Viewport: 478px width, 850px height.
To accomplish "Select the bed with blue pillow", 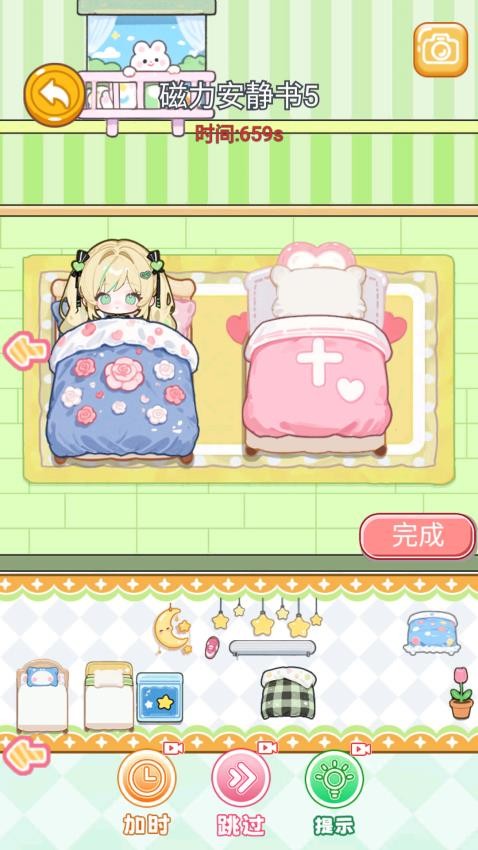I will click(x=42, y=696).
